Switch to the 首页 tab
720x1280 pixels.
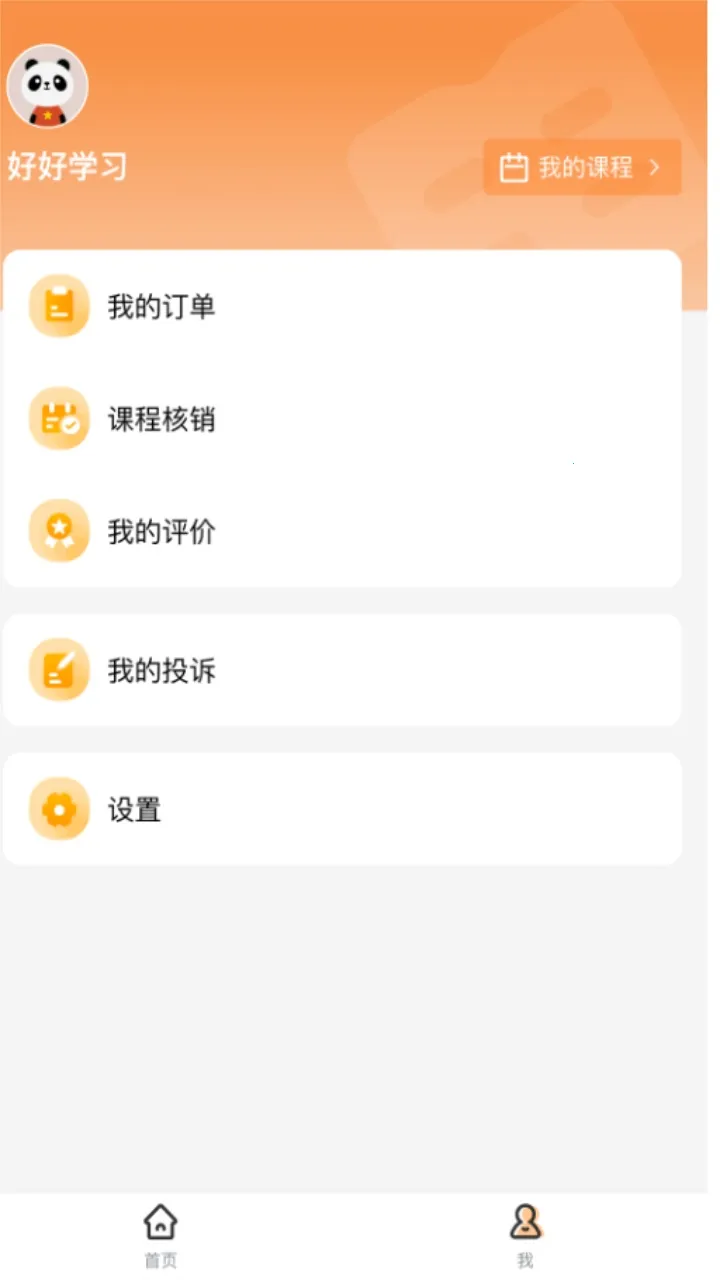[160, 1236]
